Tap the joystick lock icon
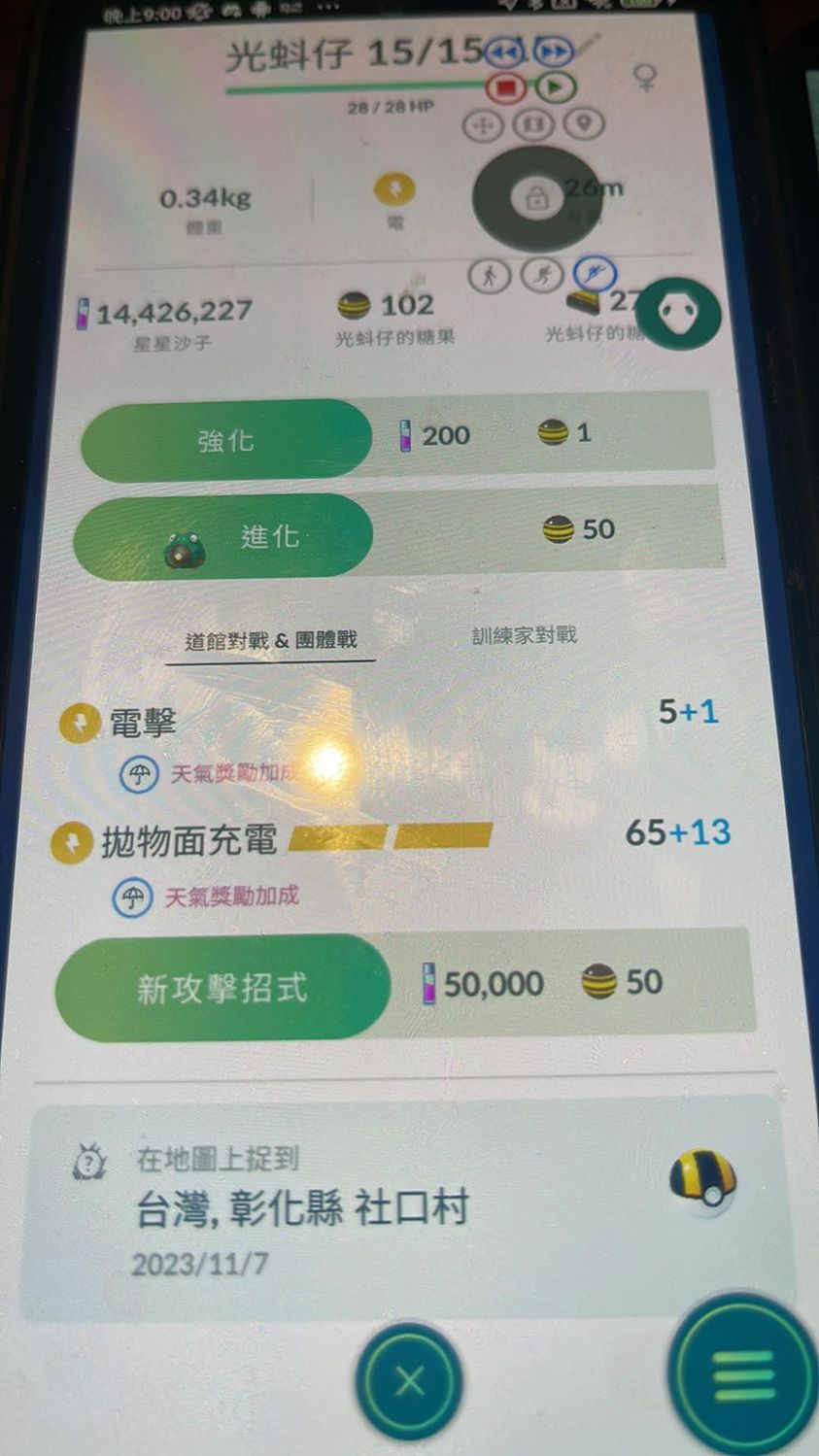 coord(536,199)
